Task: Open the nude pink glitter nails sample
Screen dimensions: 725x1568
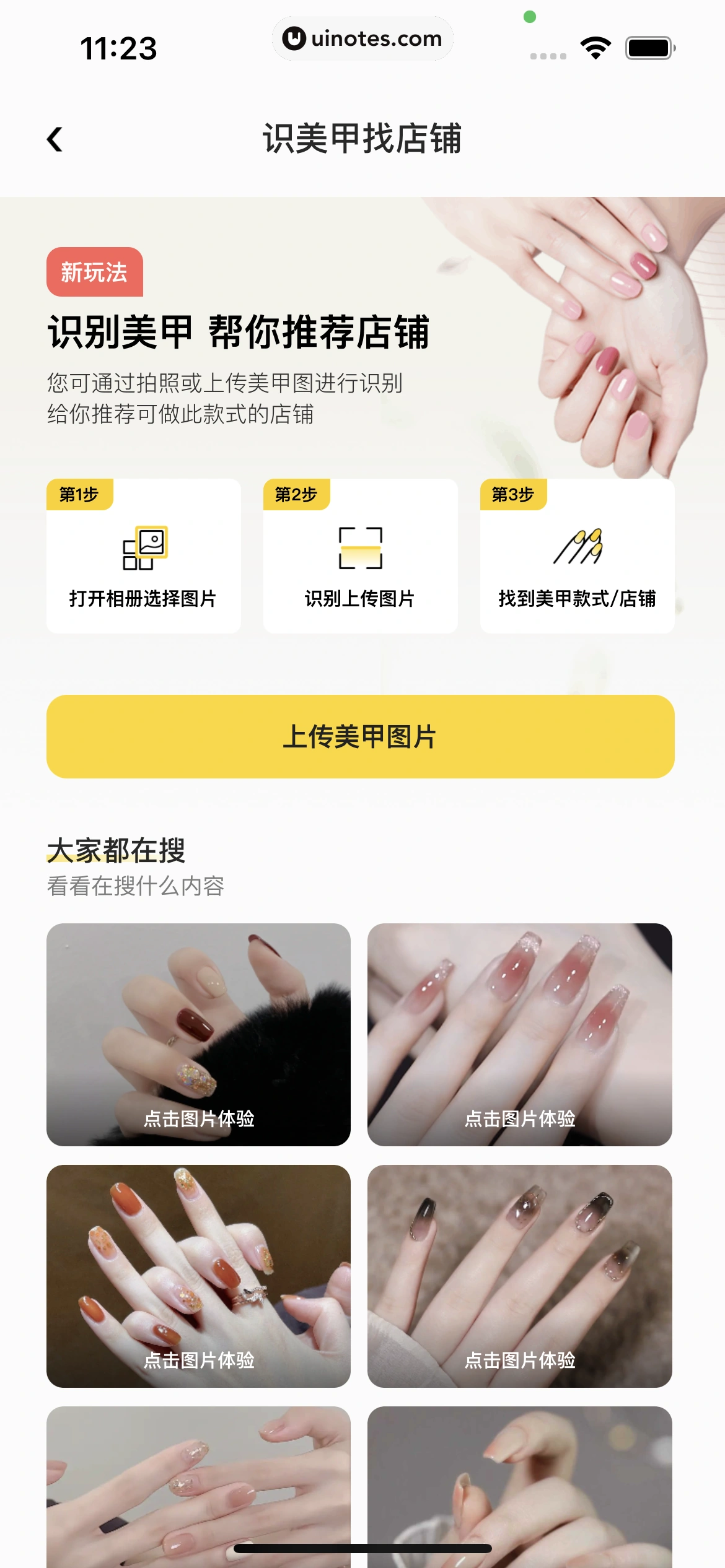Action: coord(198,1486)
